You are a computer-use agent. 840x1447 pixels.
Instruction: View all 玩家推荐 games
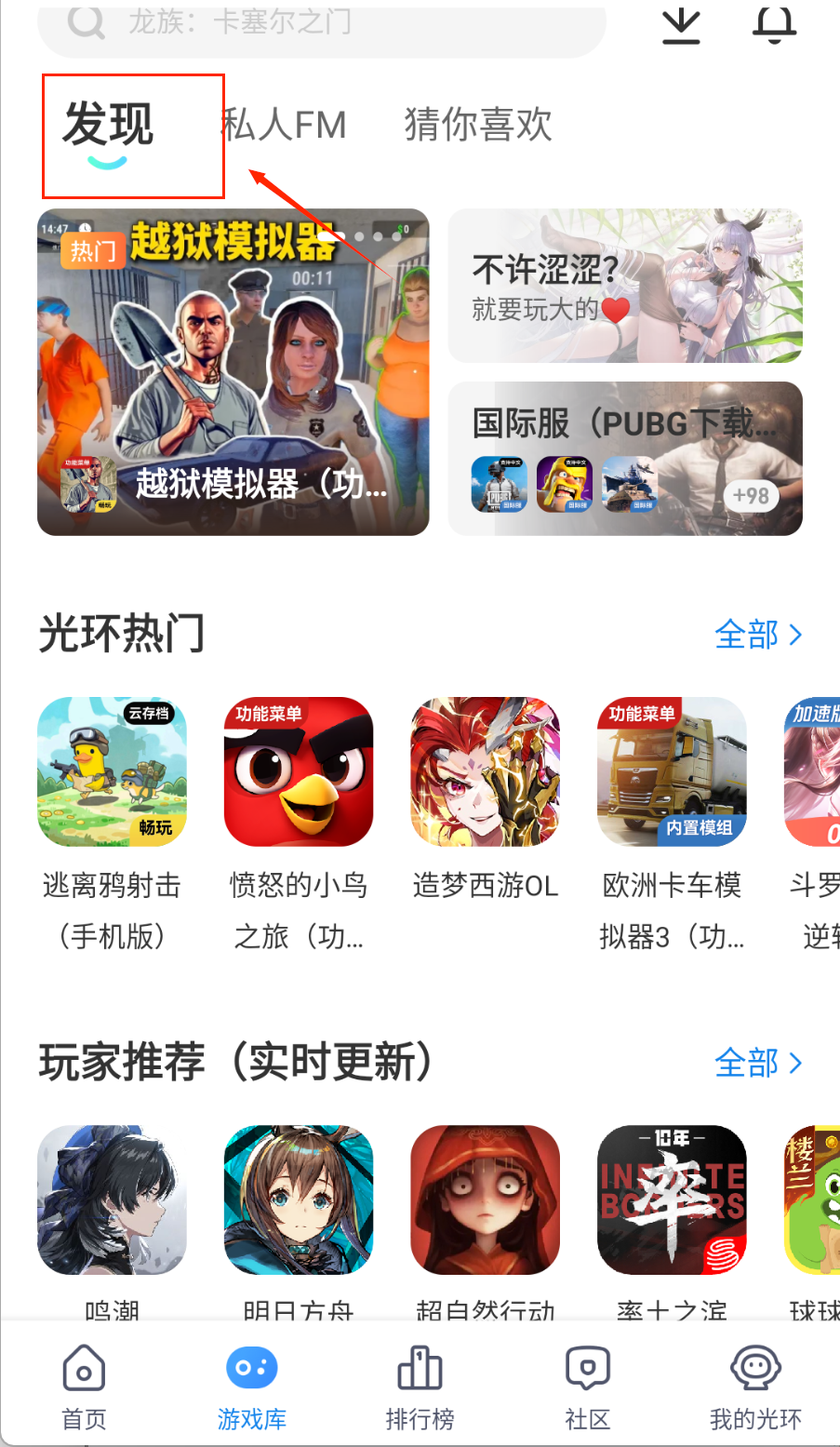pos(757,1063)
